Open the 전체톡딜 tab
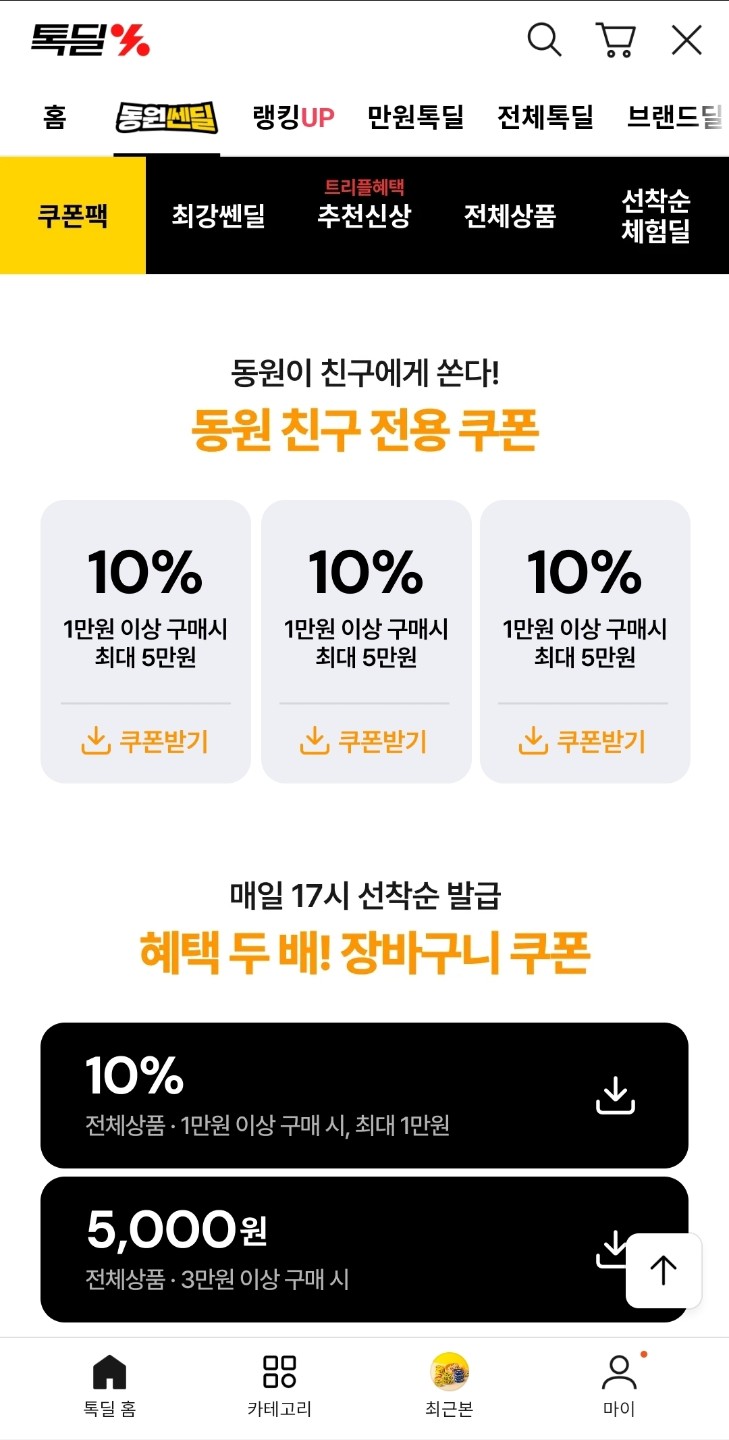 coord(545,118)
